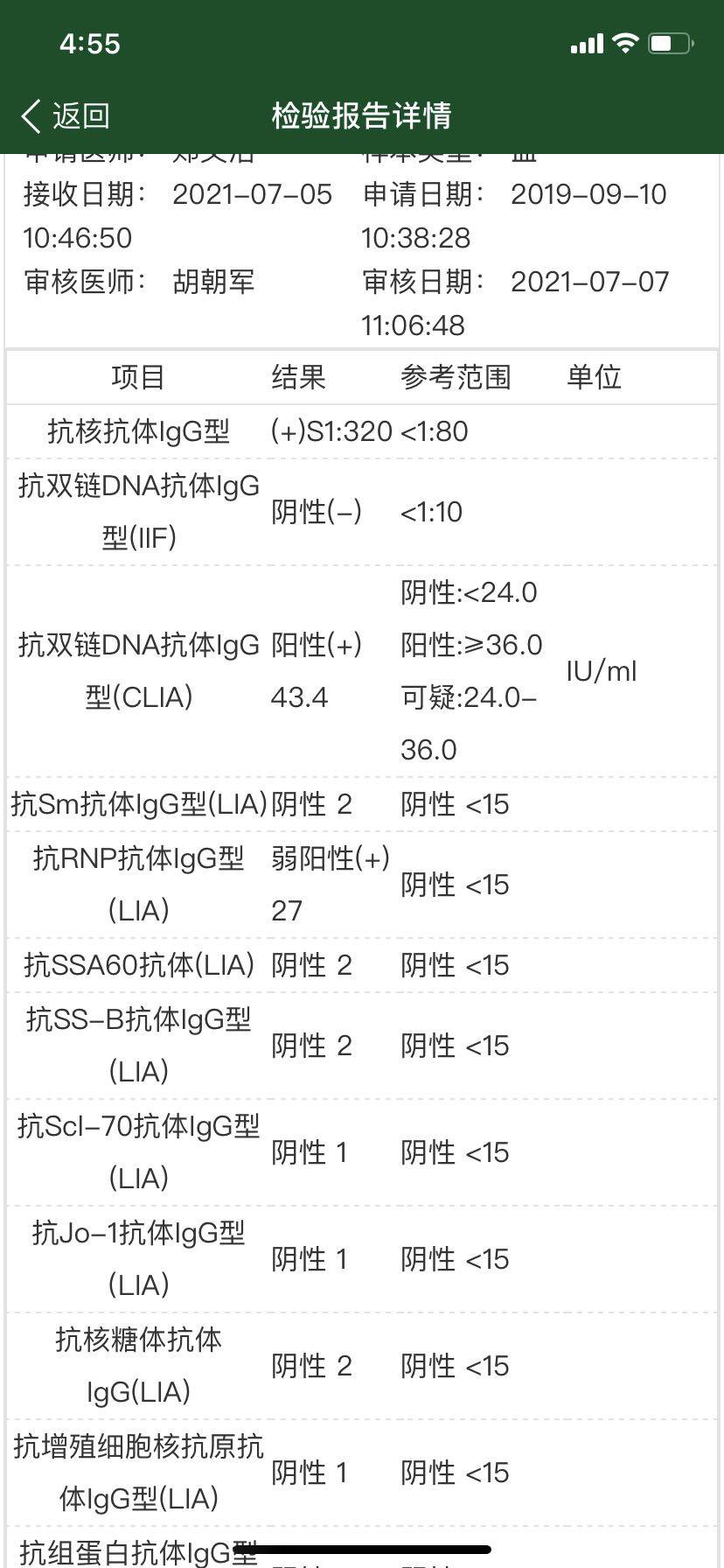The height and width of the screenshot is (1568, 724).
Task: Tap the 返回 back button
Action: click(65, 115)
